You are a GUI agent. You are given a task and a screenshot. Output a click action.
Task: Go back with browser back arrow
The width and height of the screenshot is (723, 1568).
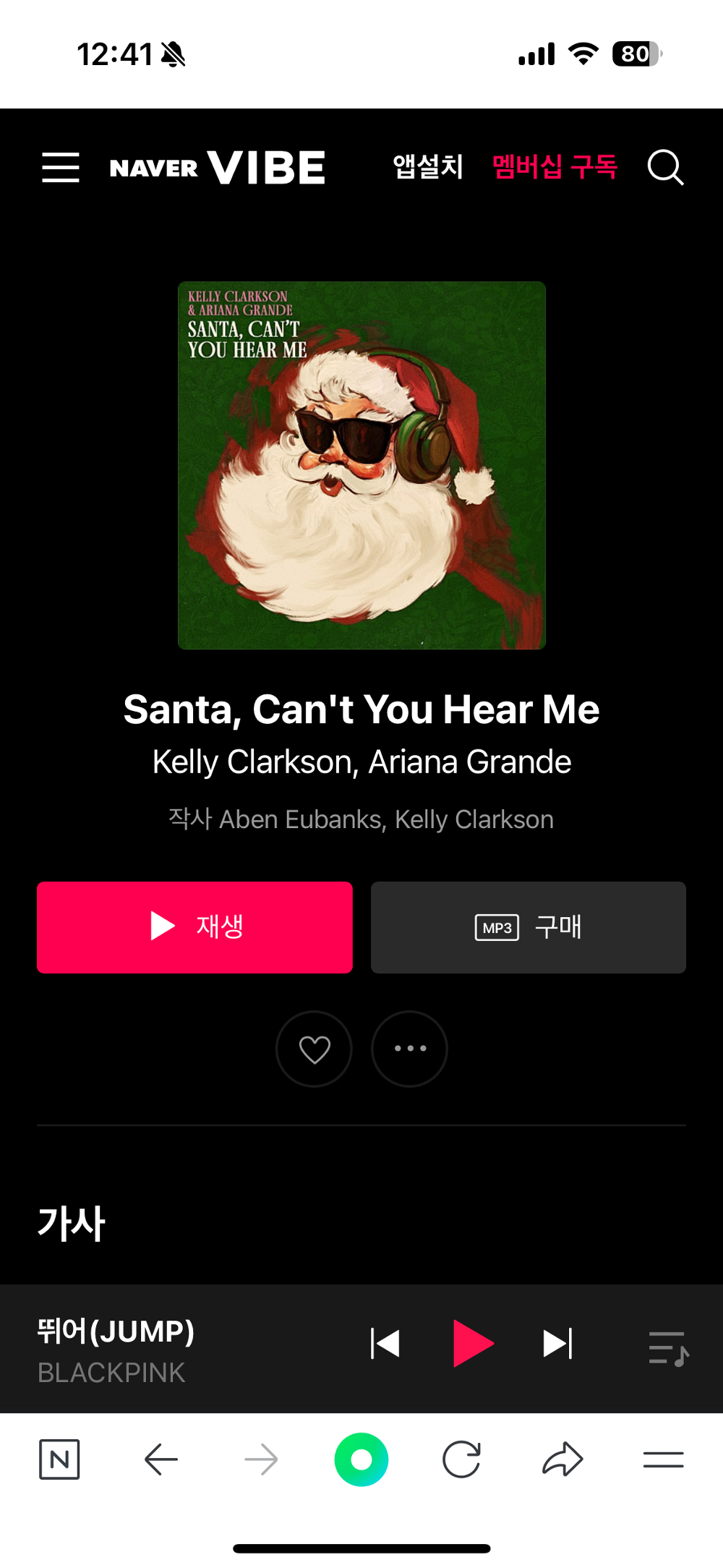161,1460
